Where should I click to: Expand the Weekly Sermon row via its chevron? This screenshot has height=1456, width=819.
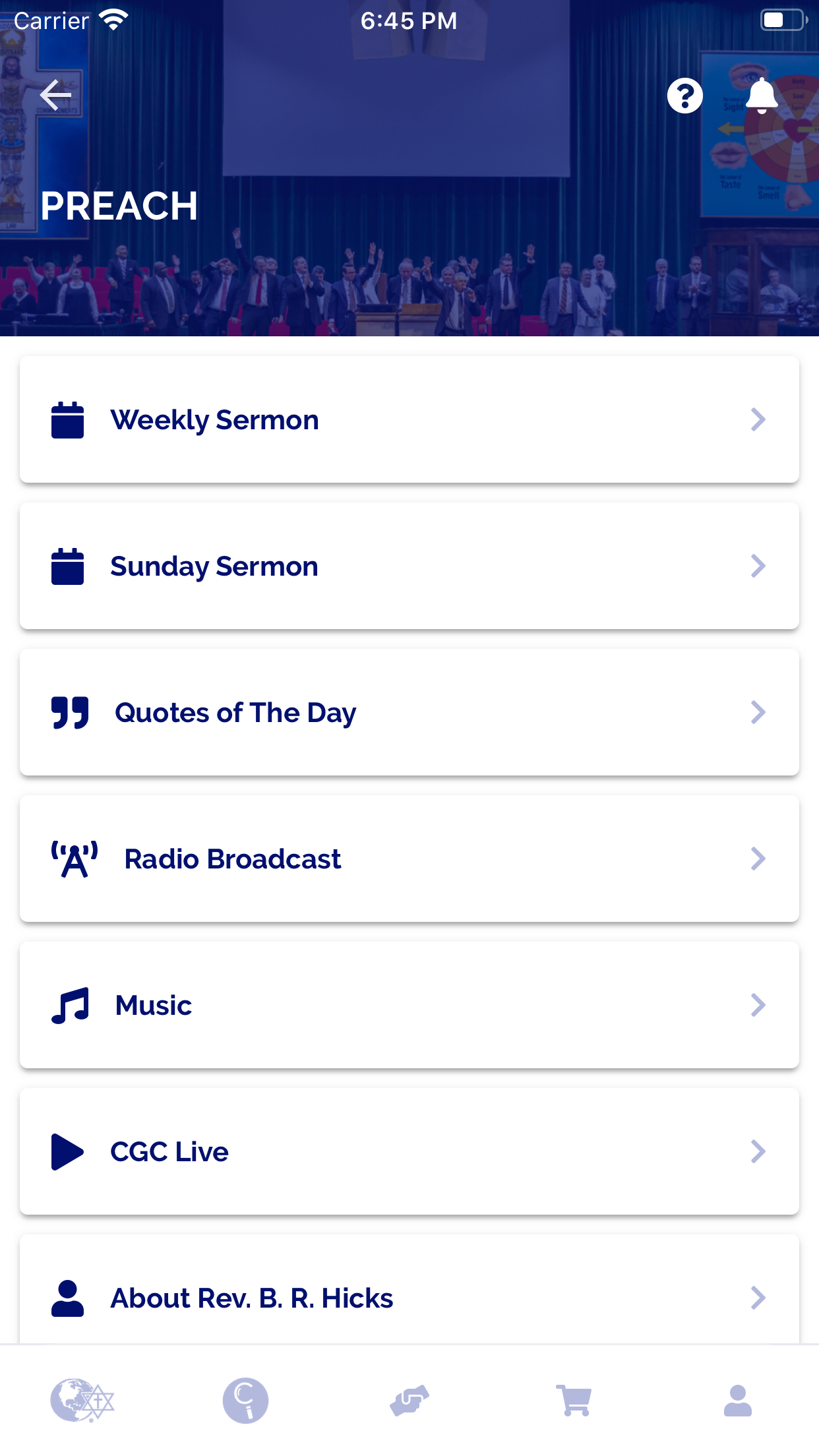coord(758,419)
